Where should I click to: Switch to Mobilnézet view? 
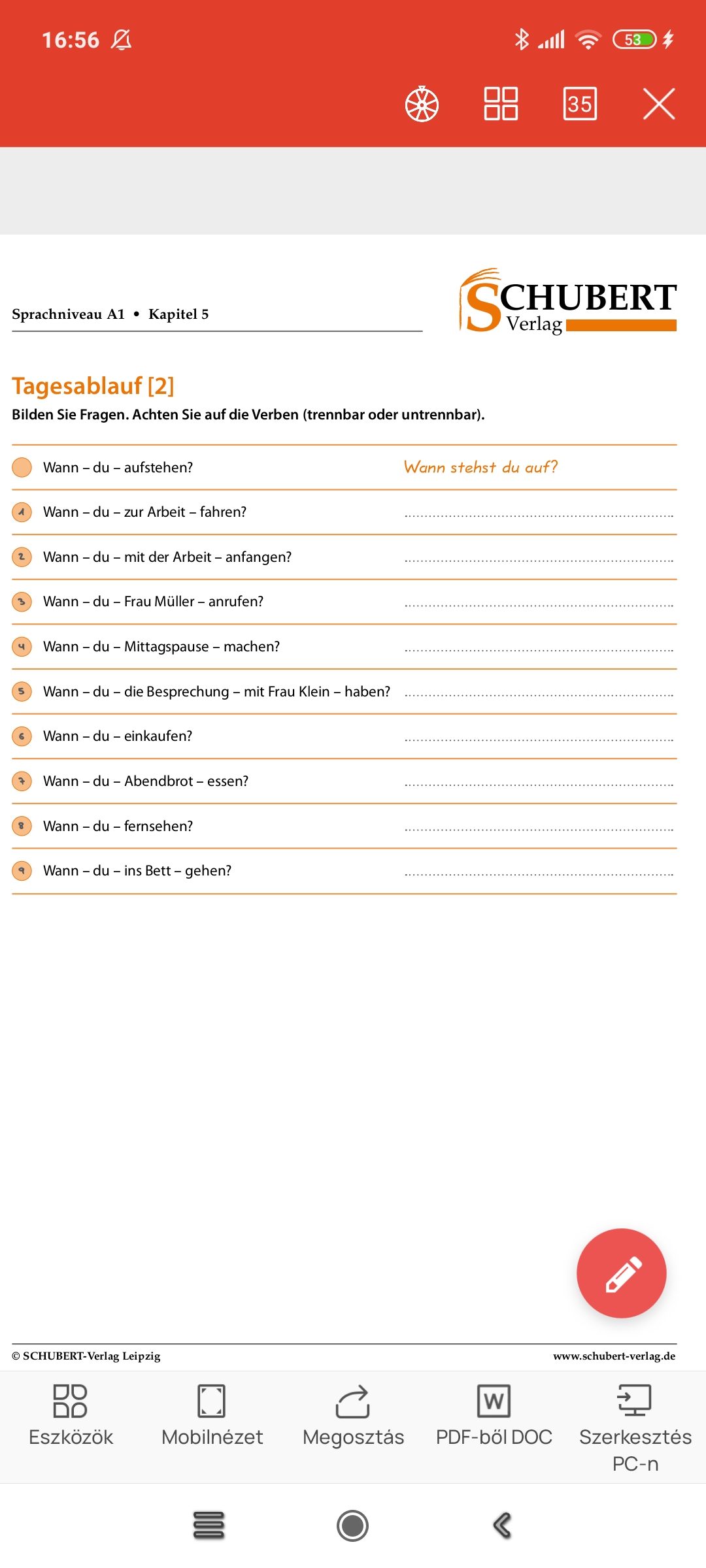(212, 1416)
